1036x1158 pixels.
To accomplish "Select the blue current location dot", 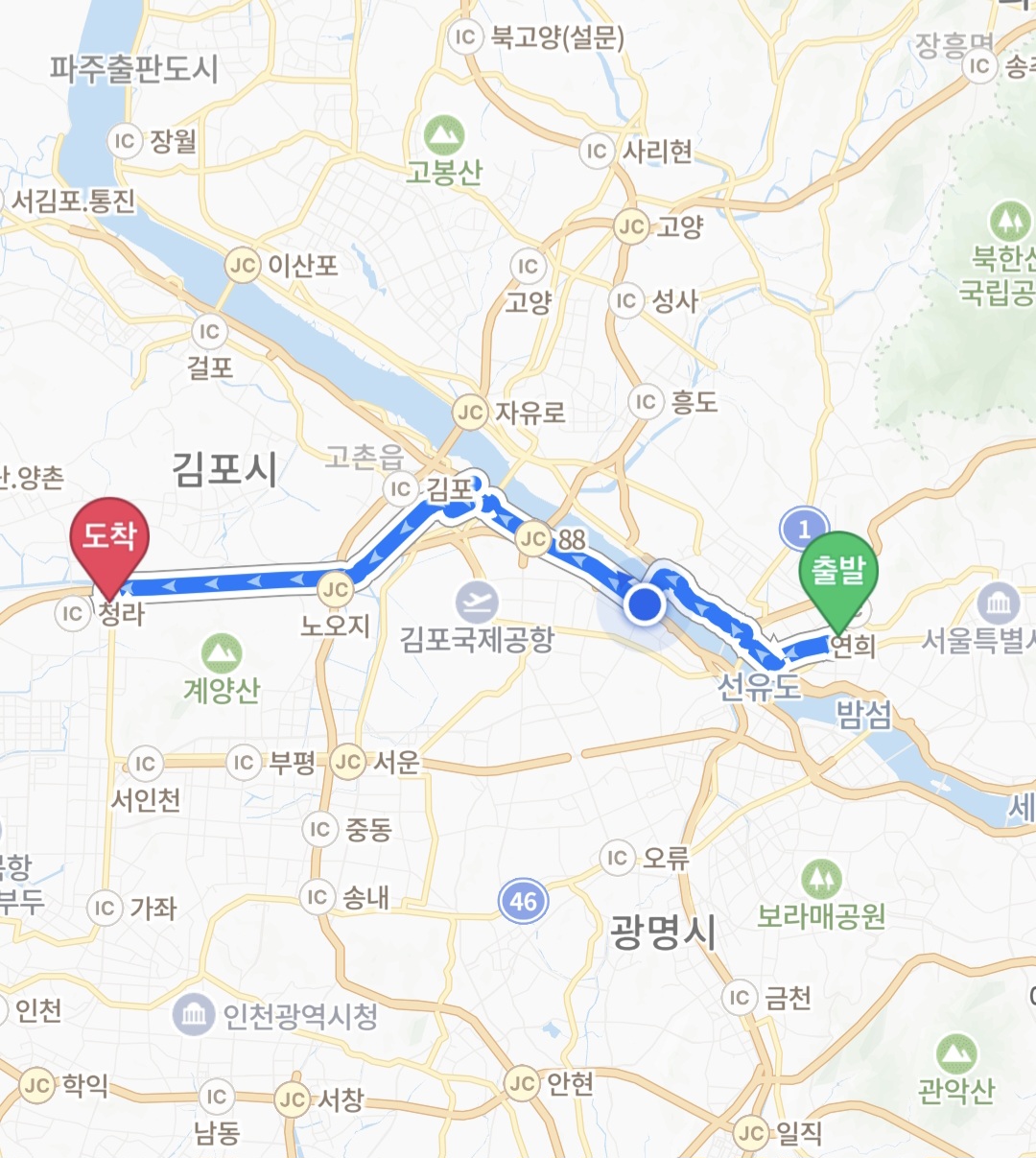I will tap(645, 605).
